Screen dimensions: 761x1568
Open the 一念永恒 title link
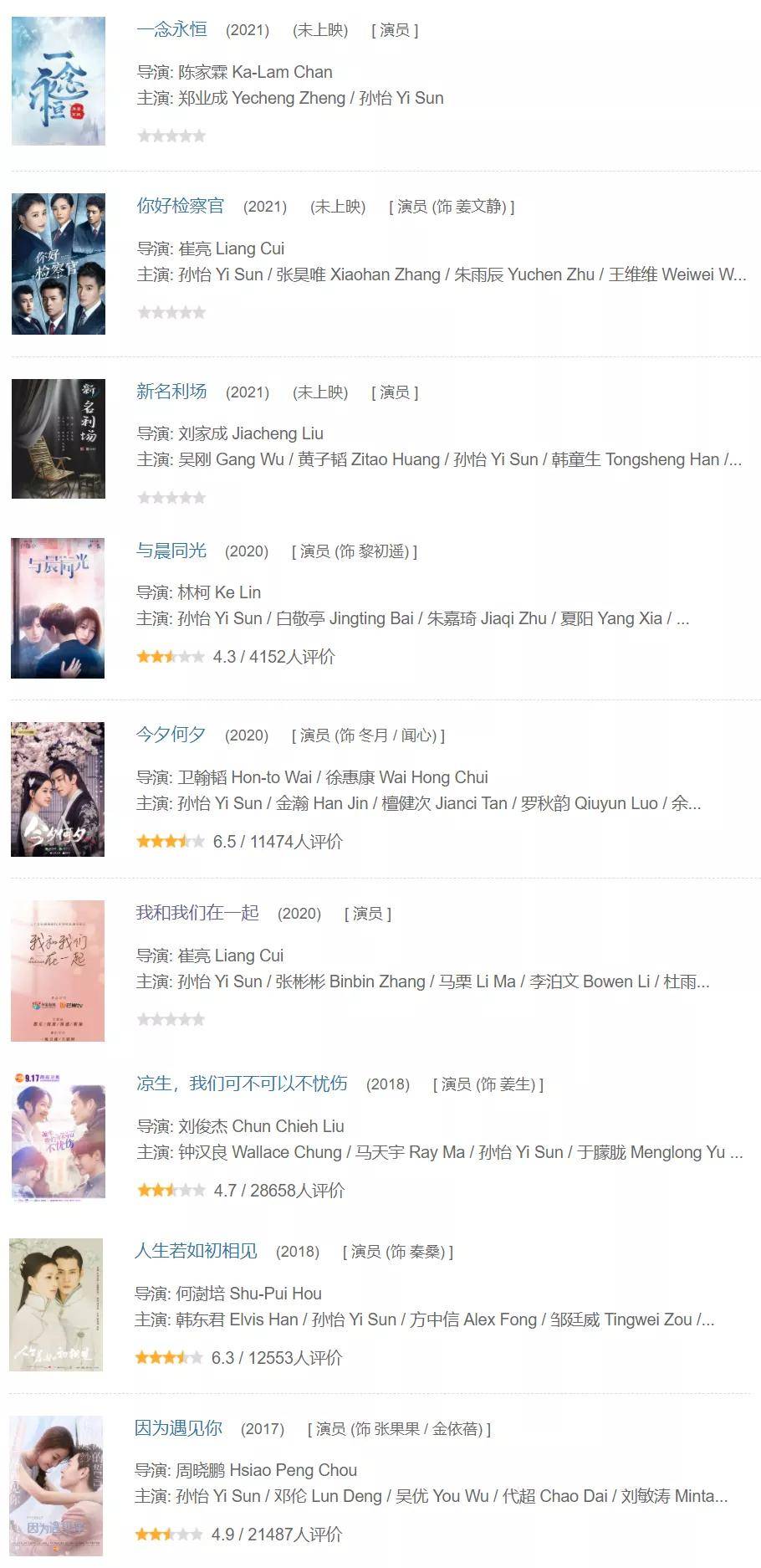point(171,29)
